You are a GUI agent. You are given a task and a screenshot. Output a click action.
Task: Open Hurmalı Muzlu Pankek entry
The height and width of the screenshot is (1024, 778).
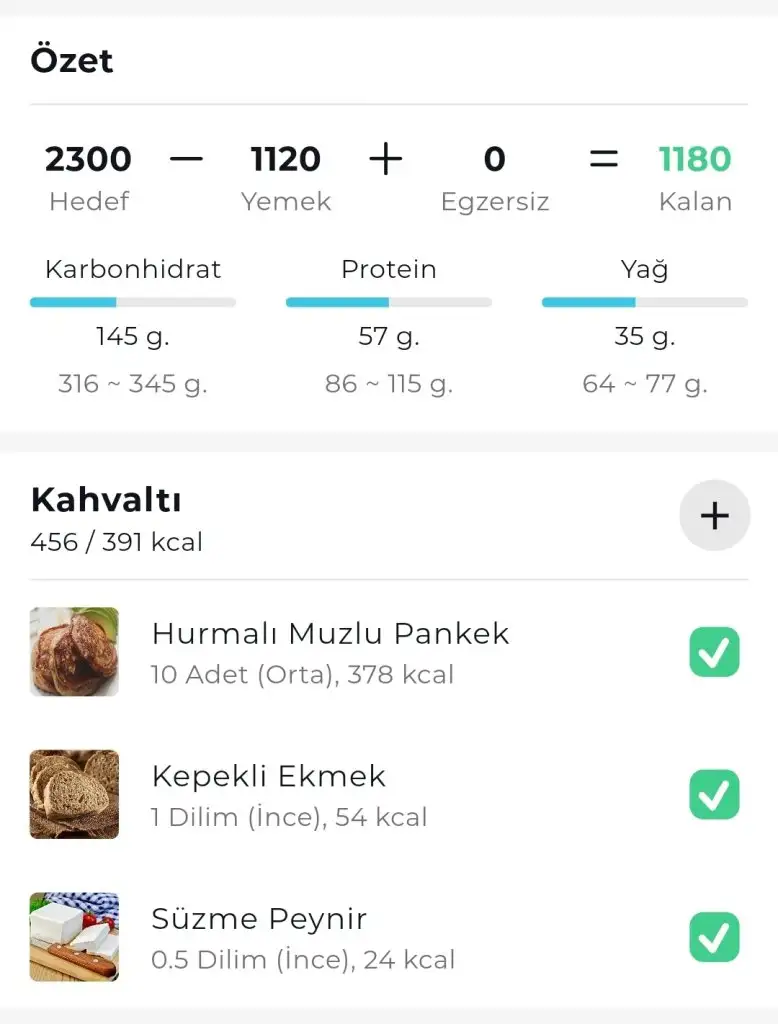[x=330, y=651]
